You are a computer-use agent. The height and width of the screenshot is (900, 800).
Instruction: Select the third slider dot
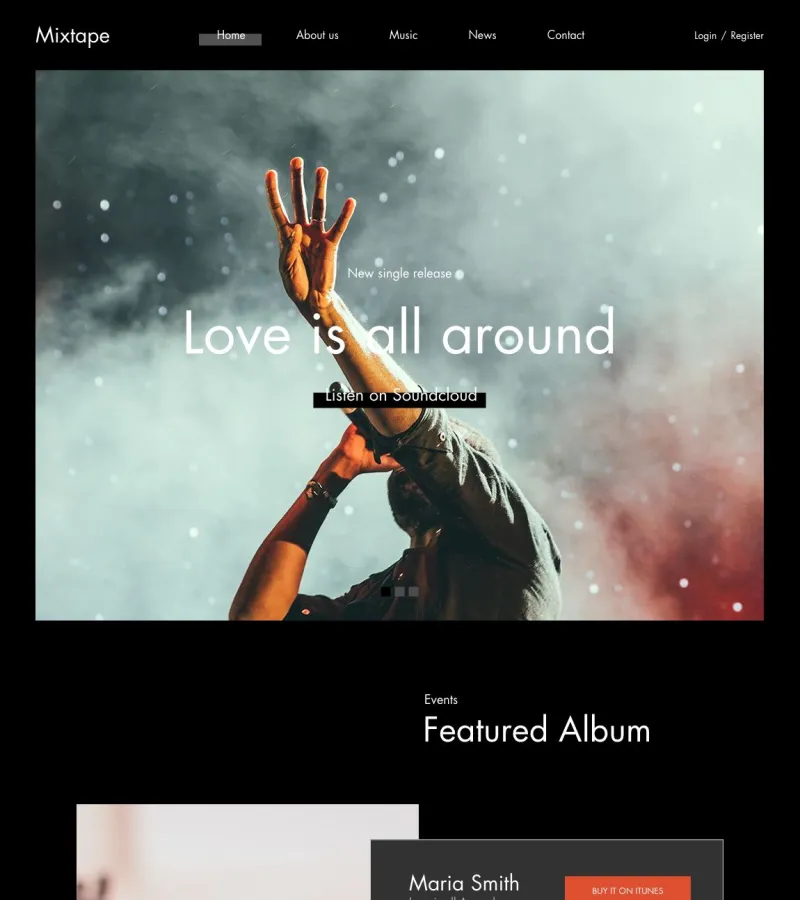point(414,592)
